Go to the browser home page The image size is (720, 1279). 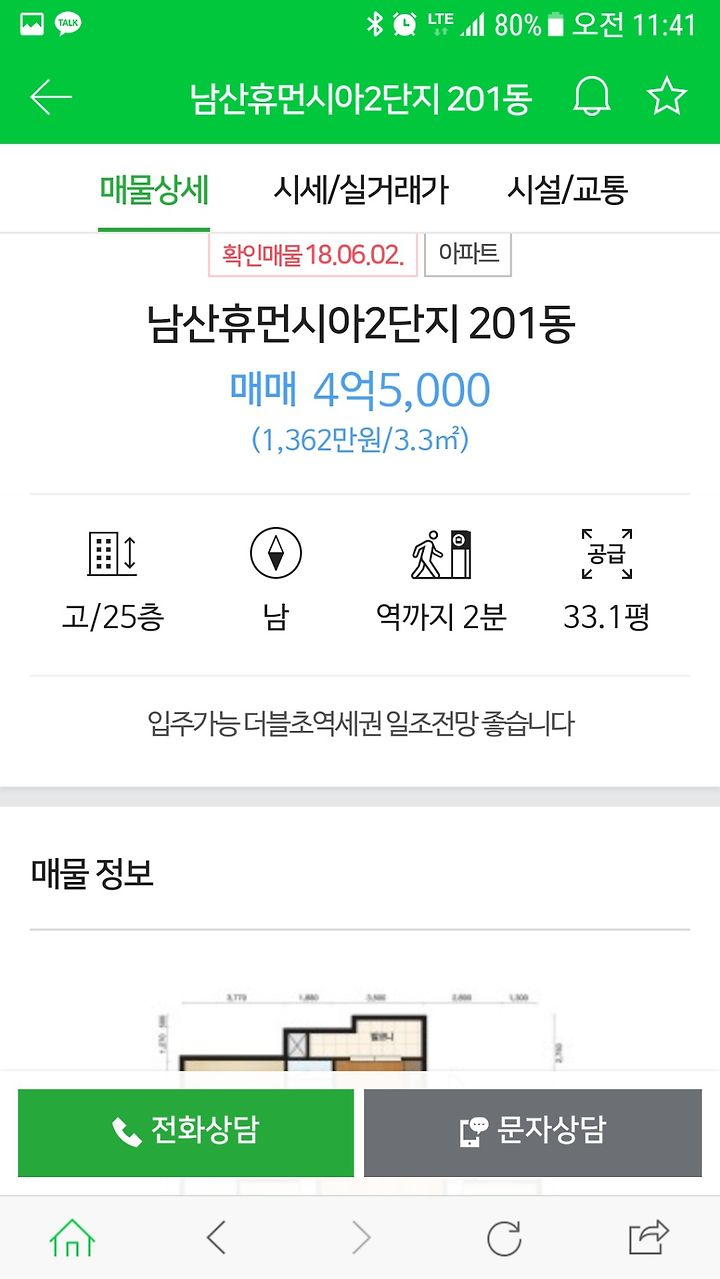tap(72, 1239)
